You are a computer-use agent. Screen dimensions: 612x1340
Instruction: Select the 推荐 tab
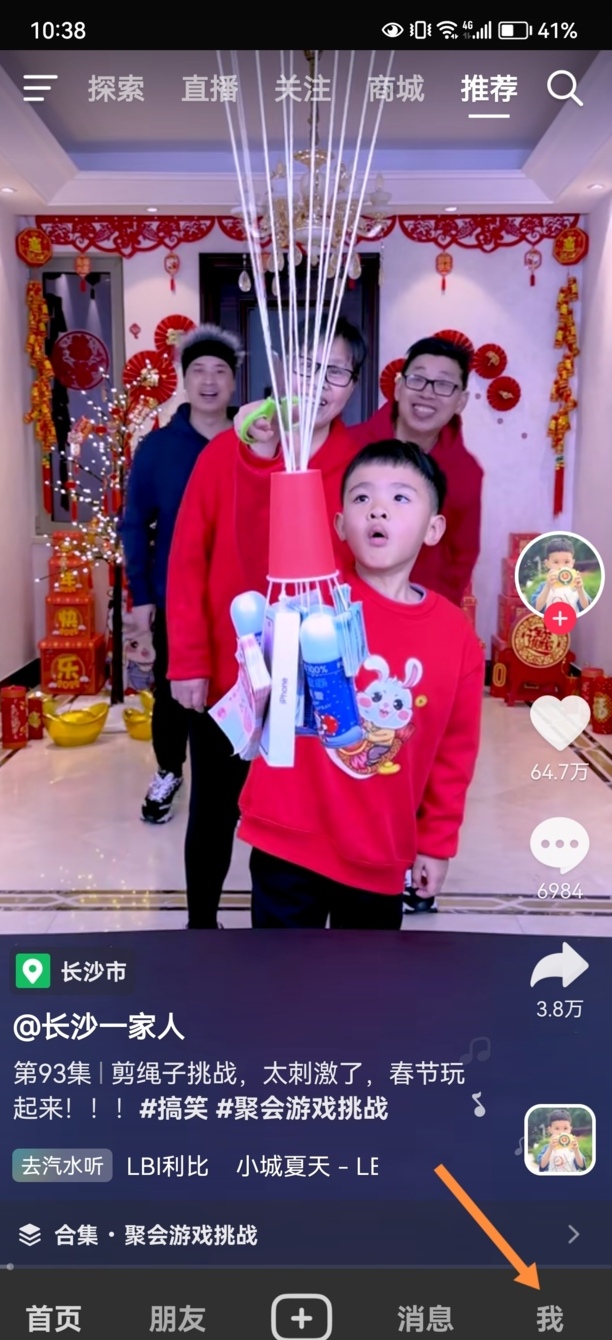coord(489,88)
